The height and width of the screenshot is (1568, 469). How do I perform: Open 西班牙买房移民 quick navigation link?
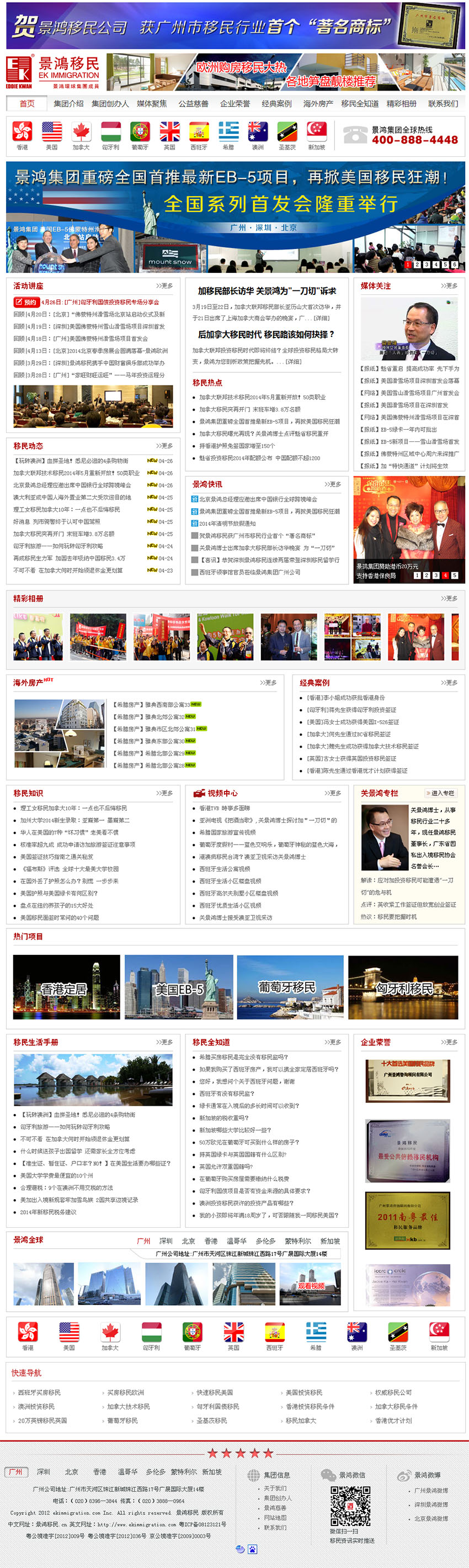pyautogui.click(x=39, y=1392)
